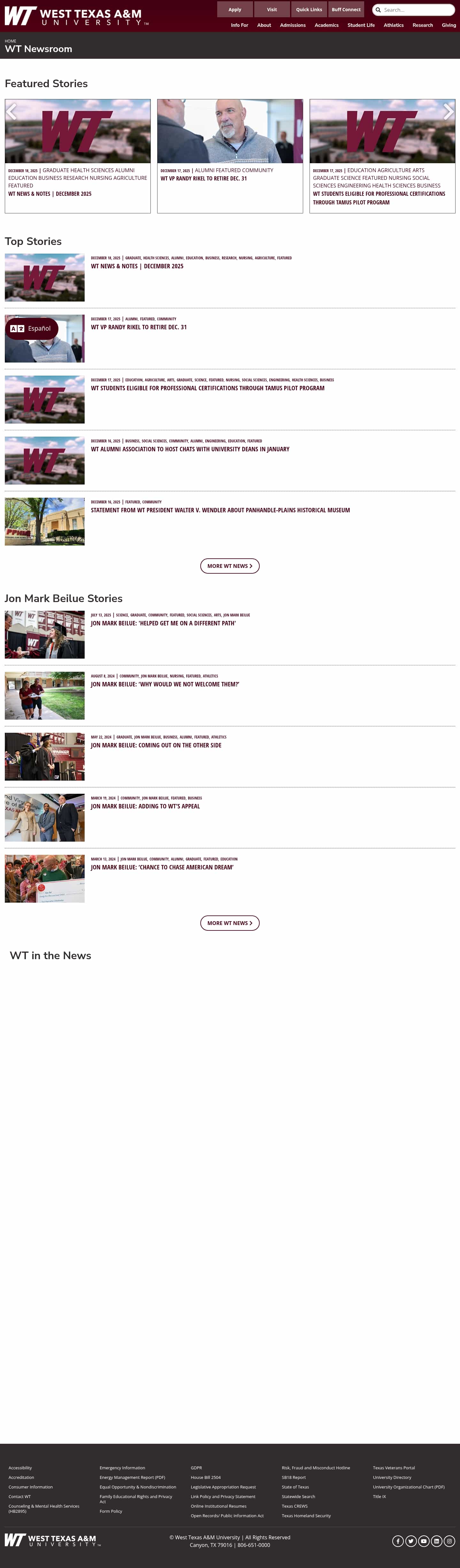
Task: Expand the Quick Links menu
Action: click(309, 9)
